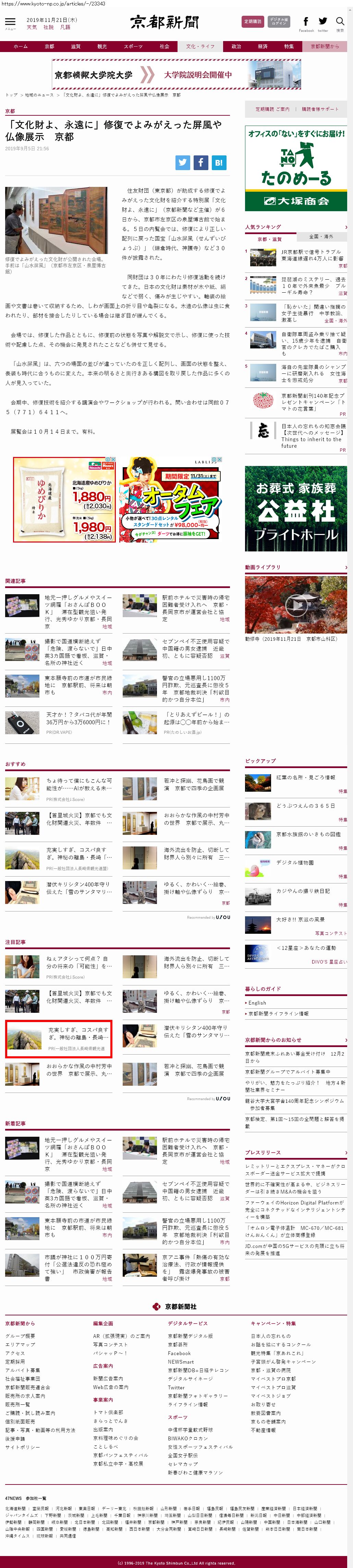
Task: Go to the 政治 section tab
Action: tap(236, 46)
